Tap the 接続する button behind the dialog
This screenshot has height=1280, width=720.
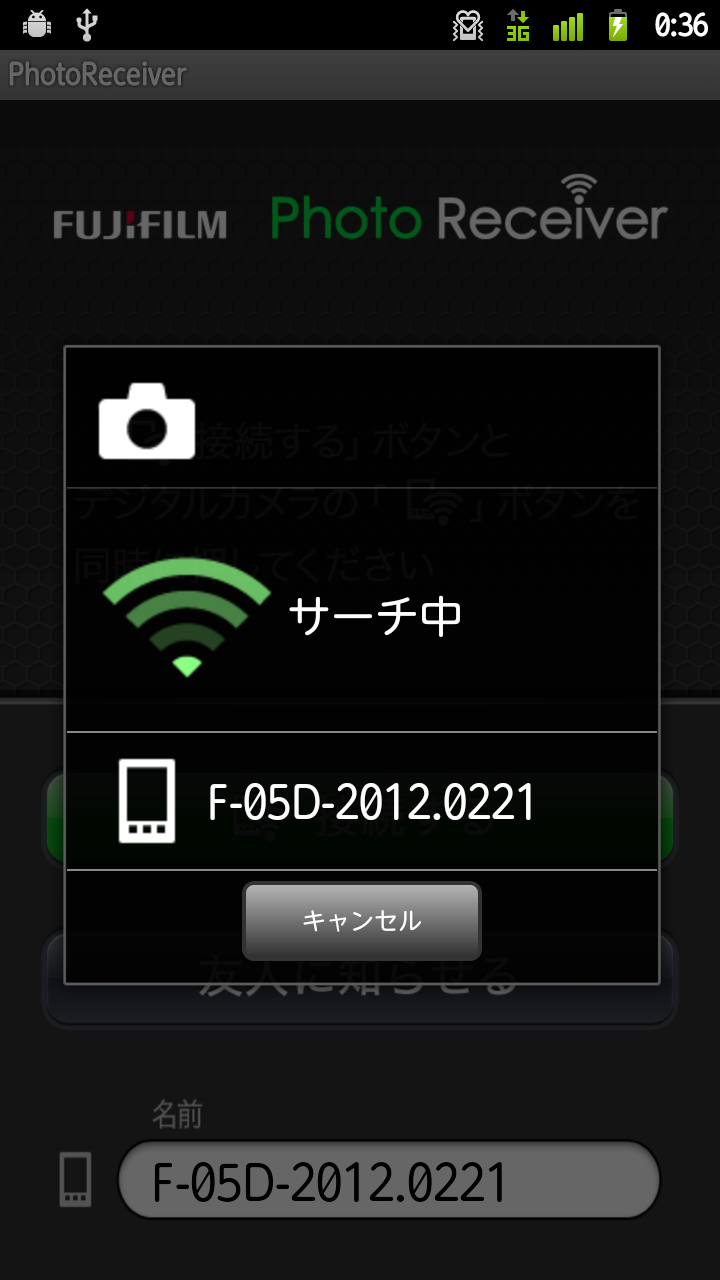pyautogui.click(x=360, y=818)
